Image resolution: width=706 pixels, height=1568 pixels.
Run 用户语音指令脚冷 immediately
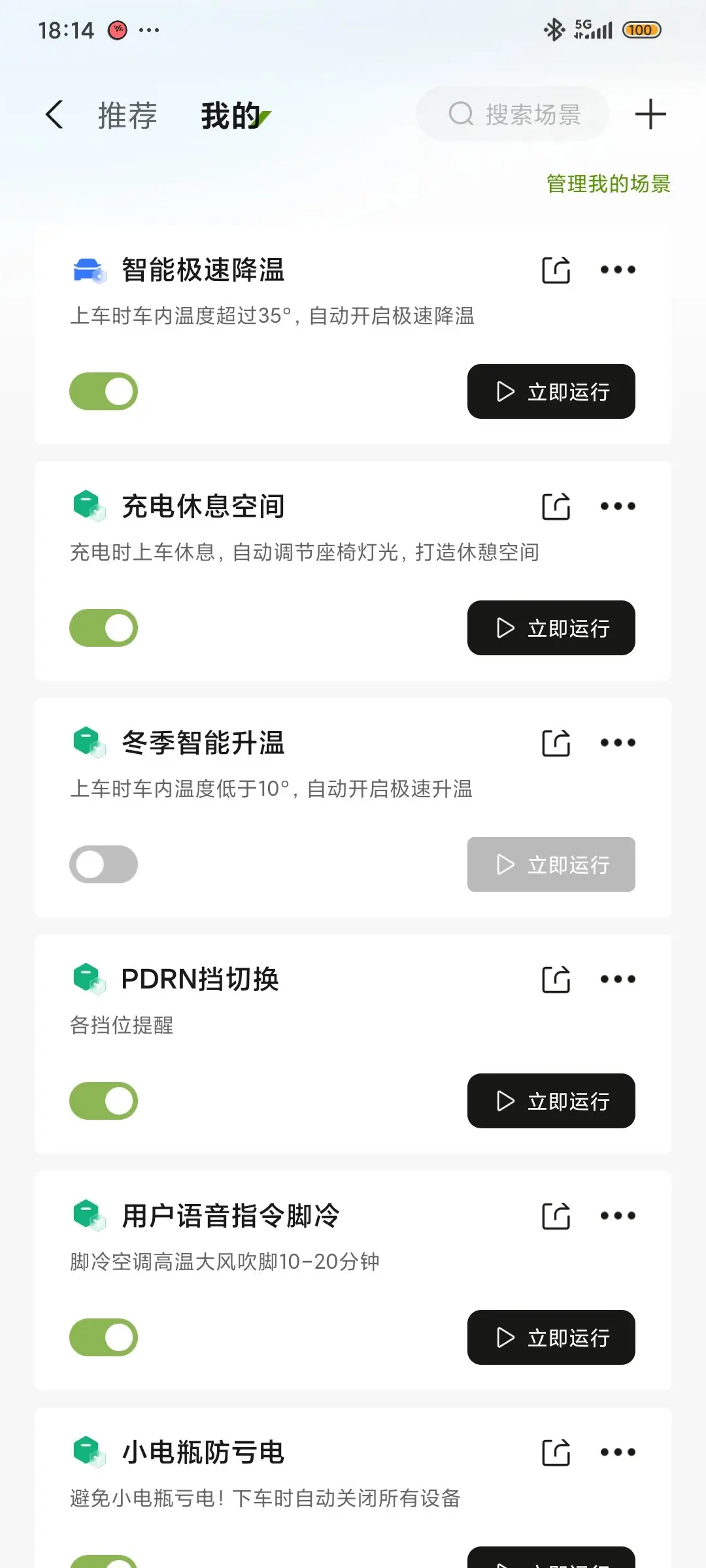click(x=551, y=1337)
